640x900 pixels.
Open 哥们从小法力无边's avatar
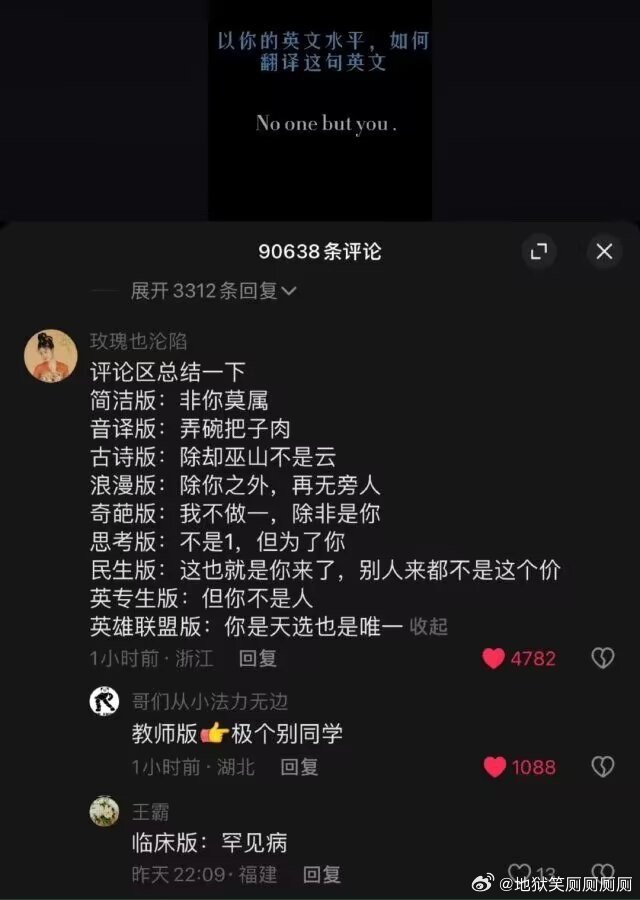pyautogui.click(x=104, y=702)
